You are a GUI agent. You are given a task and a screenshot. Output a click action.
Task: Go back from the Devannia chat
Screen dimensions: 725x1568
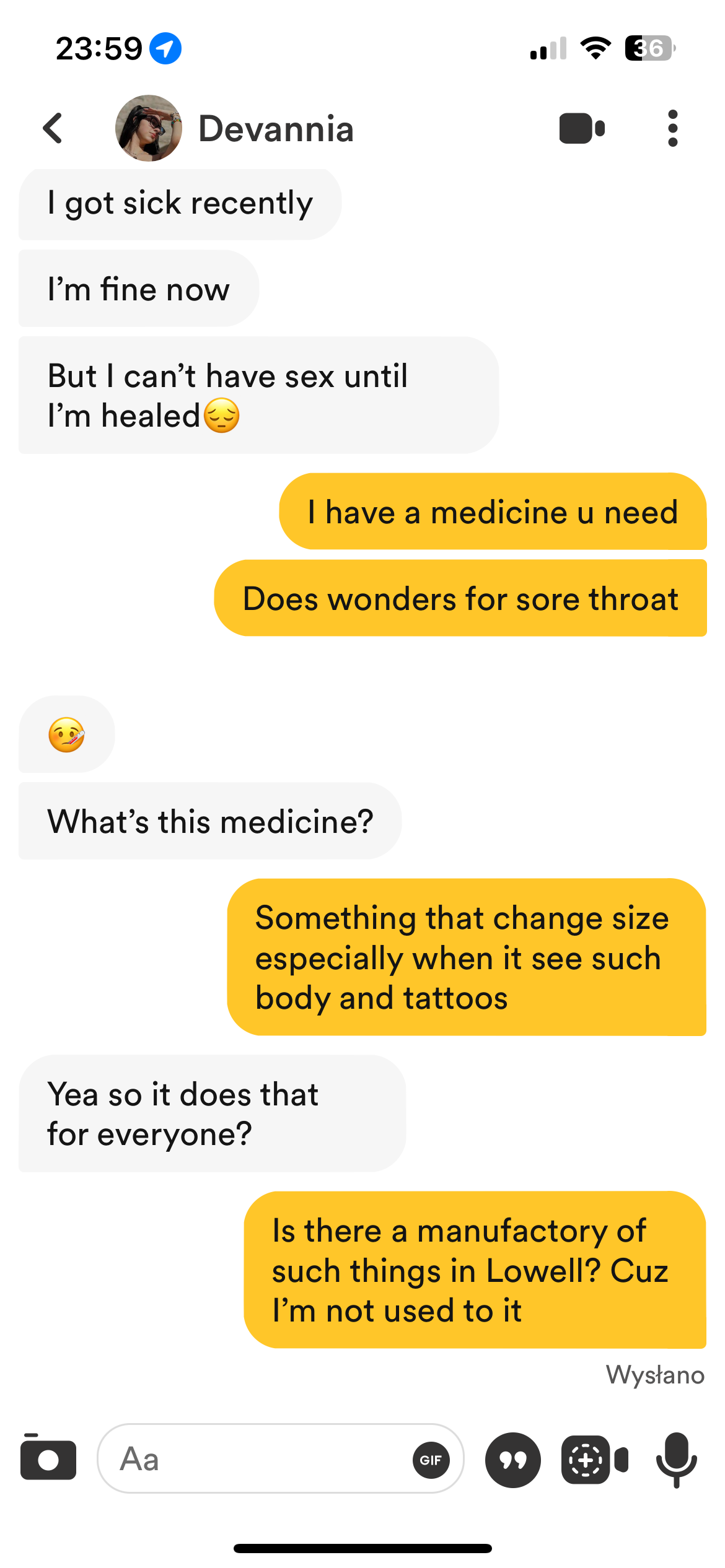[x=53, y=128]
